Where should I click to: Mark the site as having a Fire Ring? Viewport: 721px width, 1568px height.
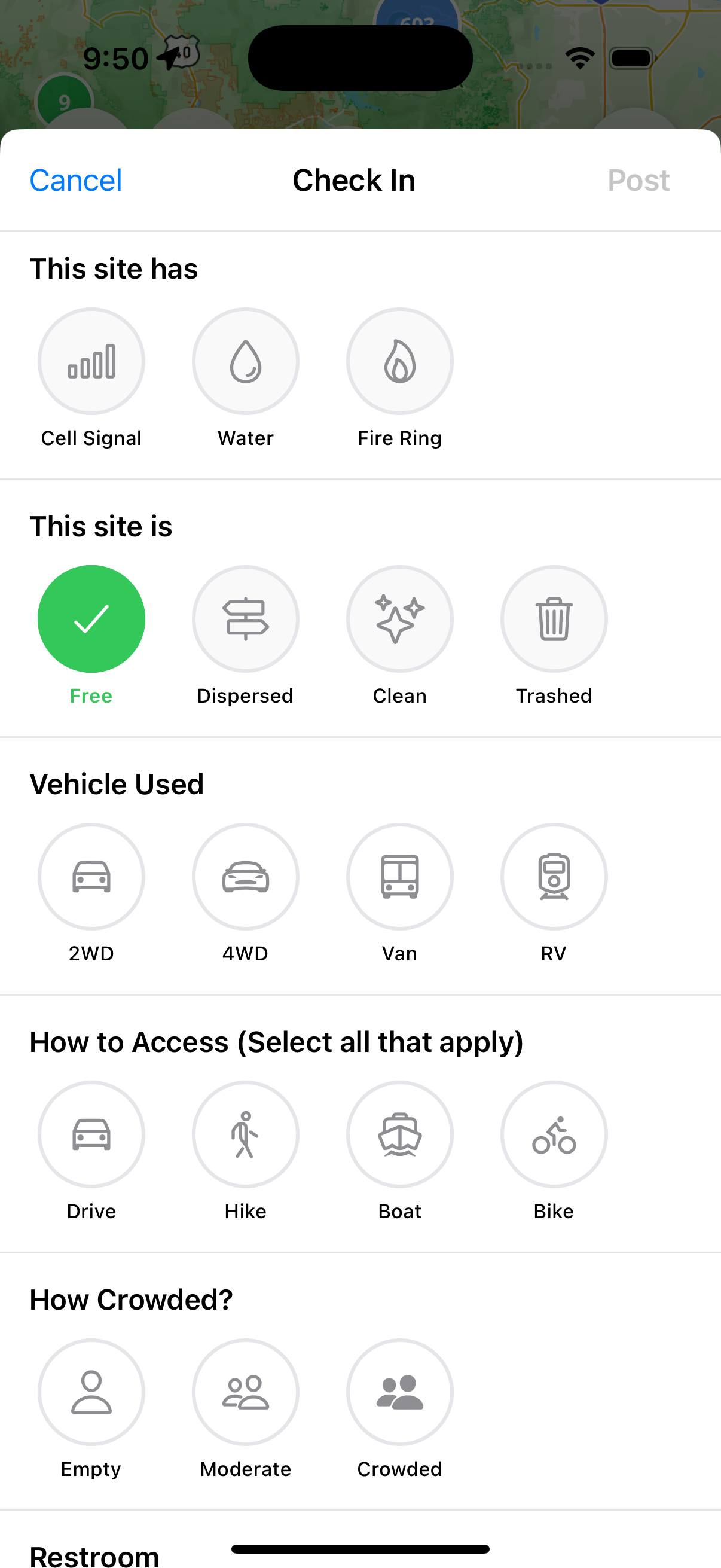point(400,361)
